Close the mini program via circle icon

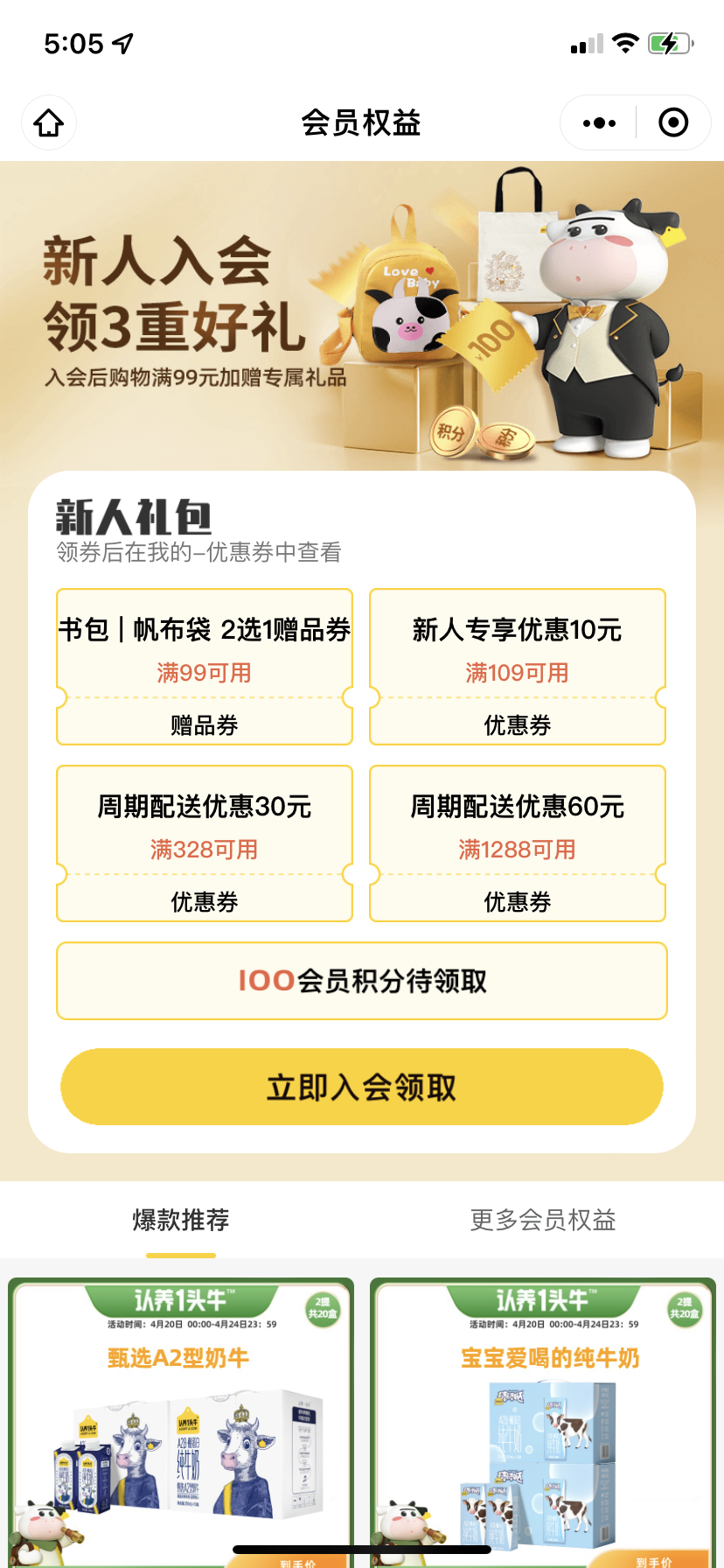tap(672, 122)
